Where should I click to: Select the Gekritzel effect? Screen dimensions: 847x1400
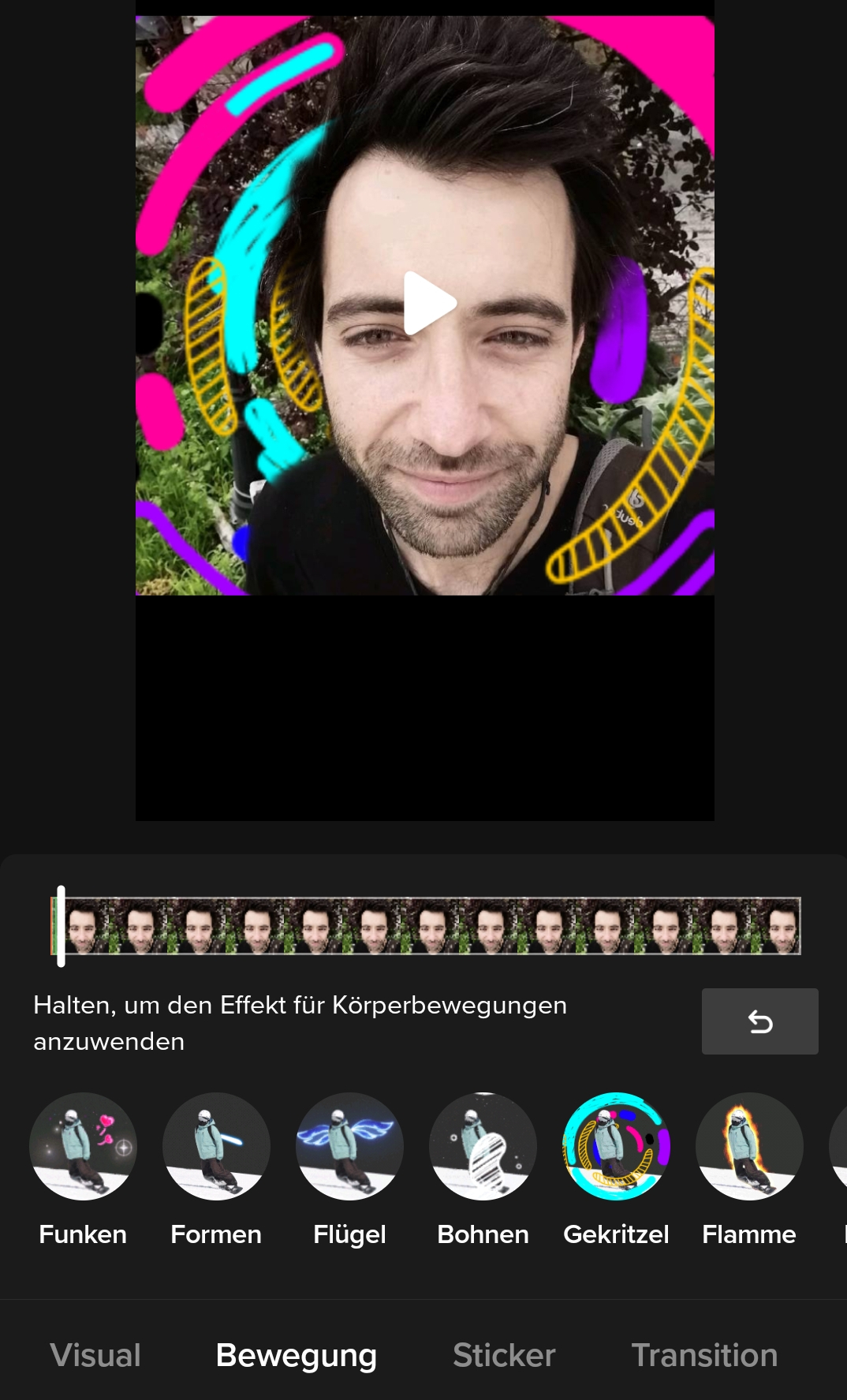click(x=616, y=1146)
